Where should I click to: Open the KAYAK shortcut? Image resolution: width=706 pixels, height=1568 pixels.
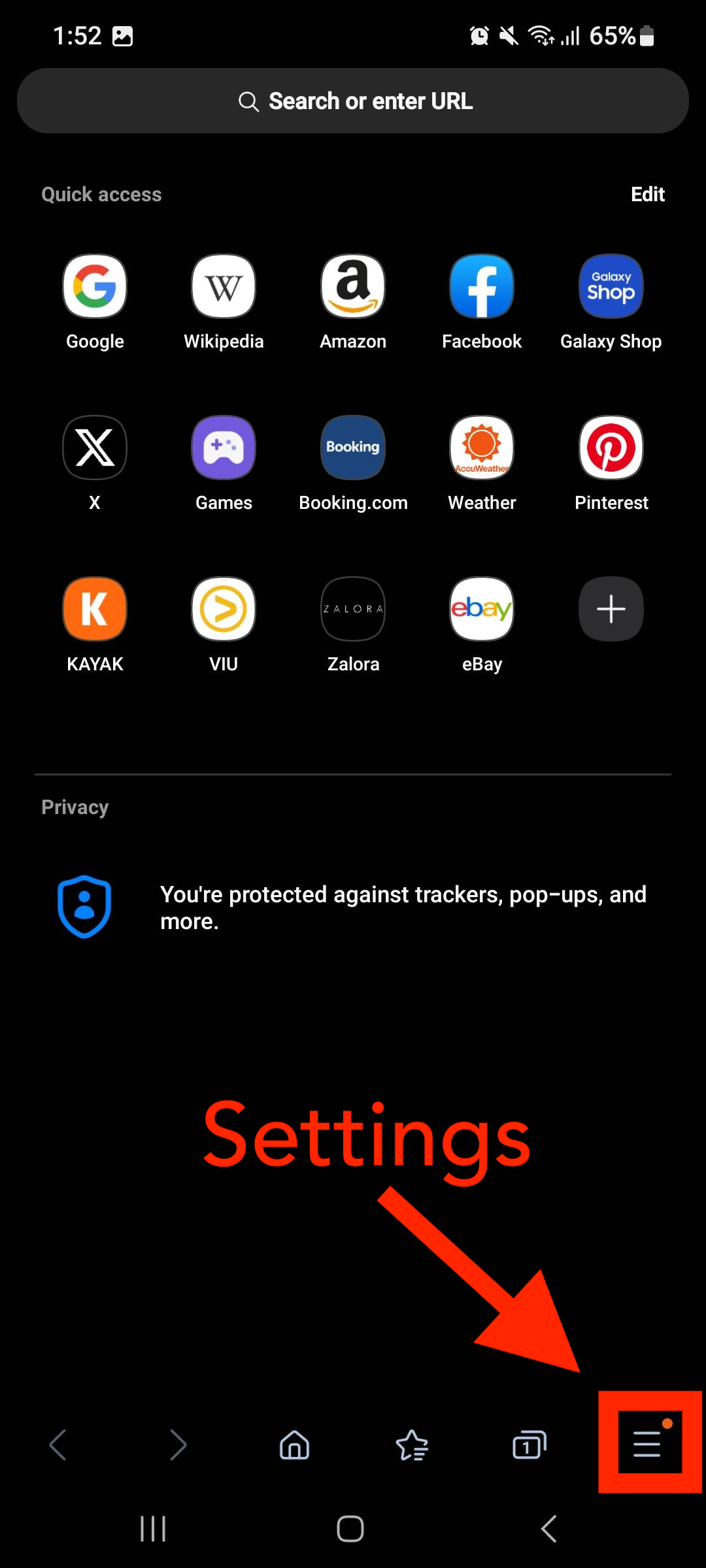[95, 609]
